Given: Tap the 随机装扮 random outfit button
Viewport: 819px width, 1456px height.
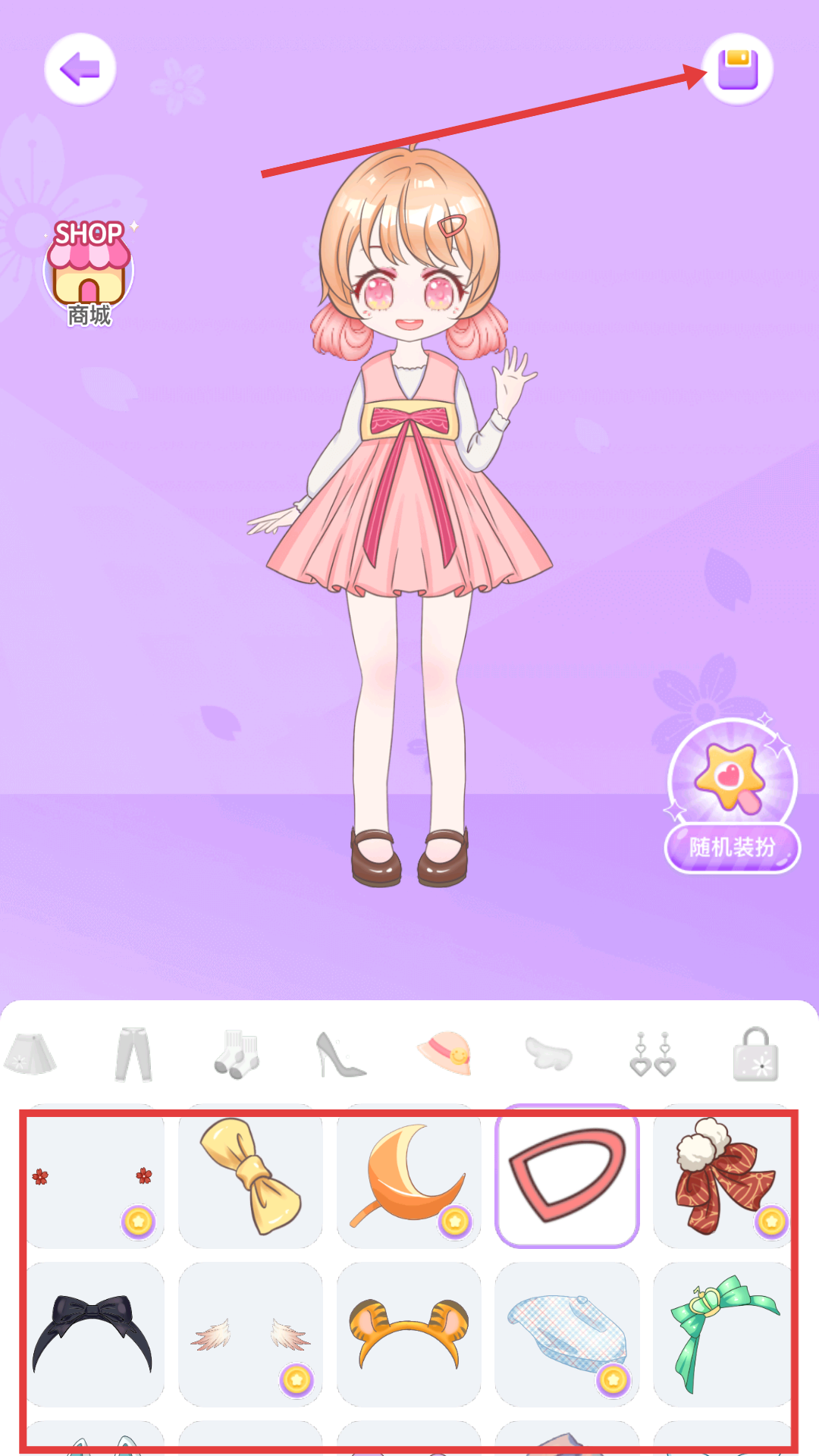Looking at the screenshot, I should tap(732, 846).
